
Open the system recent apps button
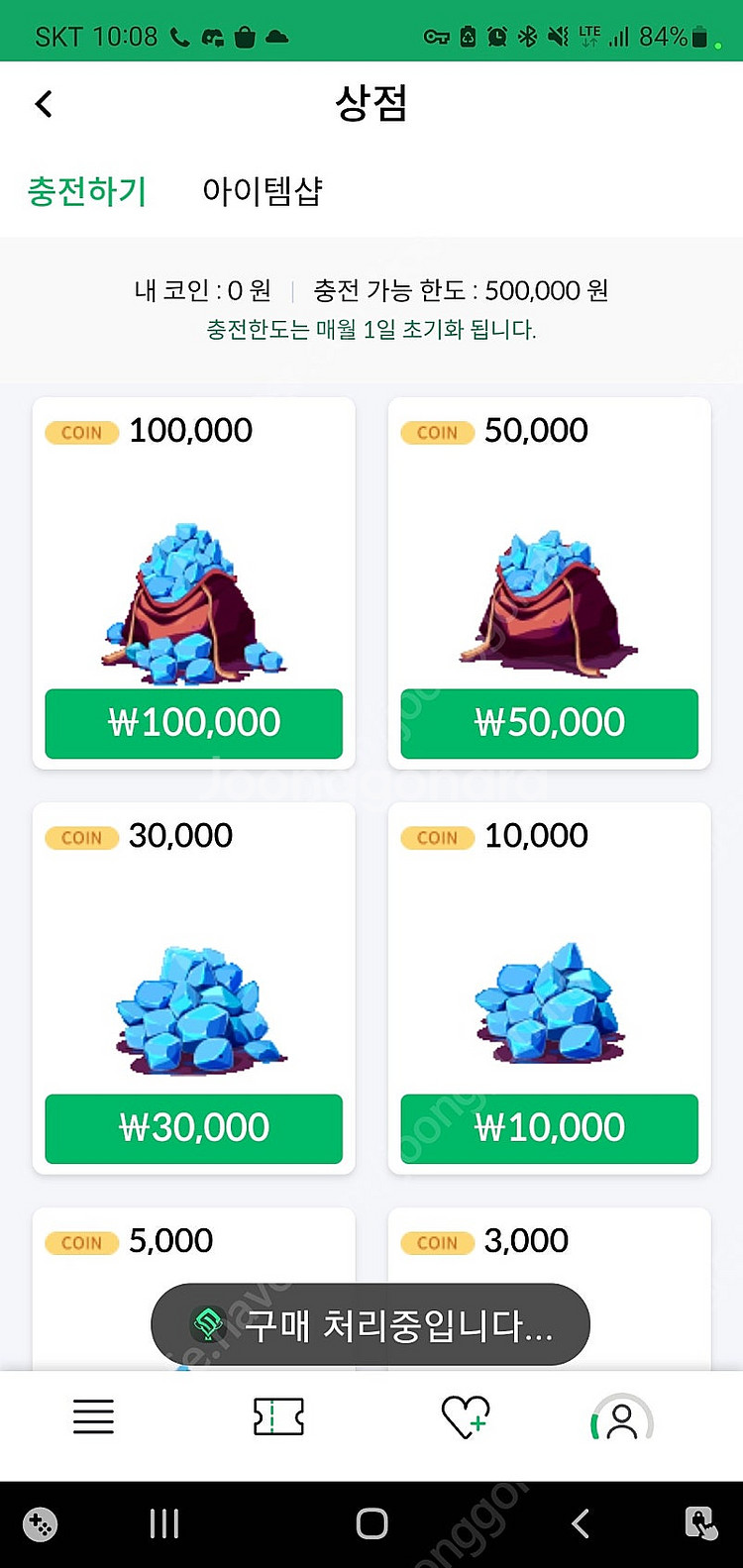point(164,1523)
